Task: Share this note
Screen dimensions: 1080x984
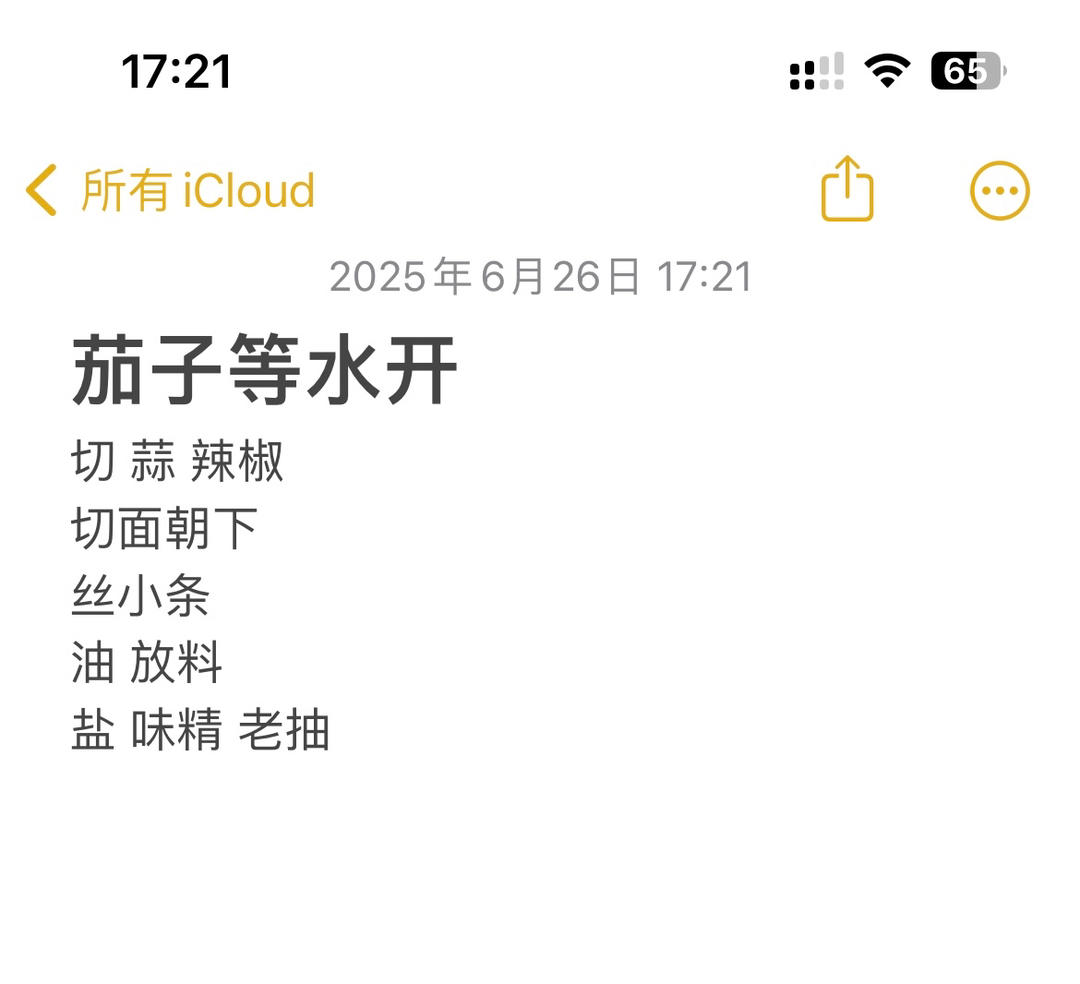Action: click(x=847, y=189)
